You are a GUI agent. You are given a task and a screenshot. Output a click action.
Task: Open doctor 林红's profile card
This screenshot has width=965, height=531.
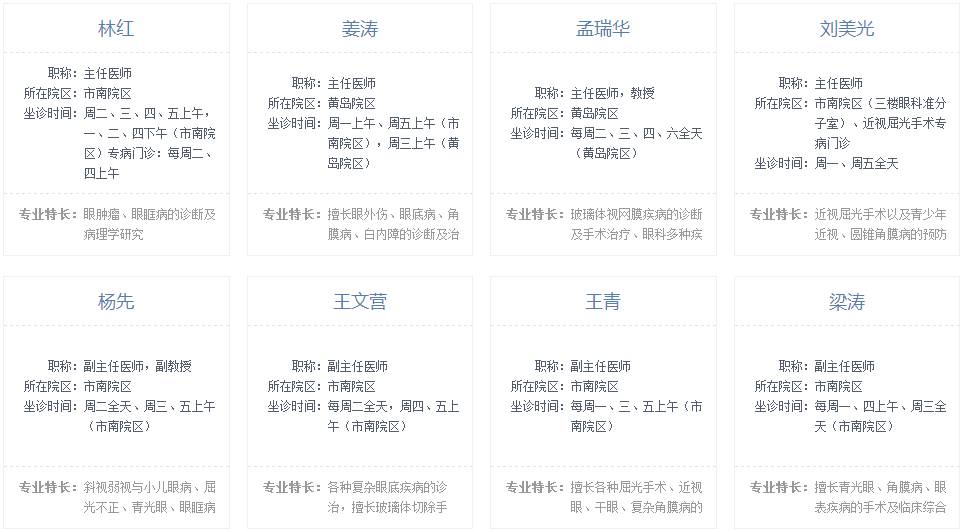pyautogui.click(x=116, y=29)
